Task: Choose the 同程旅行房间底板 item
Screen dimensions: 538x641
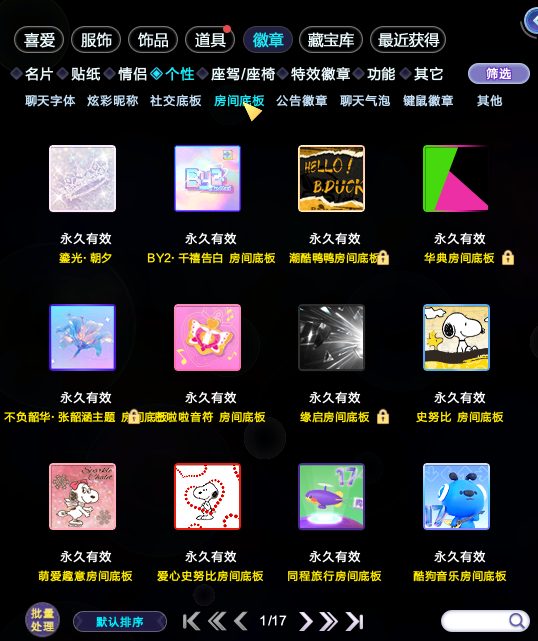Action: click(332, 496)
